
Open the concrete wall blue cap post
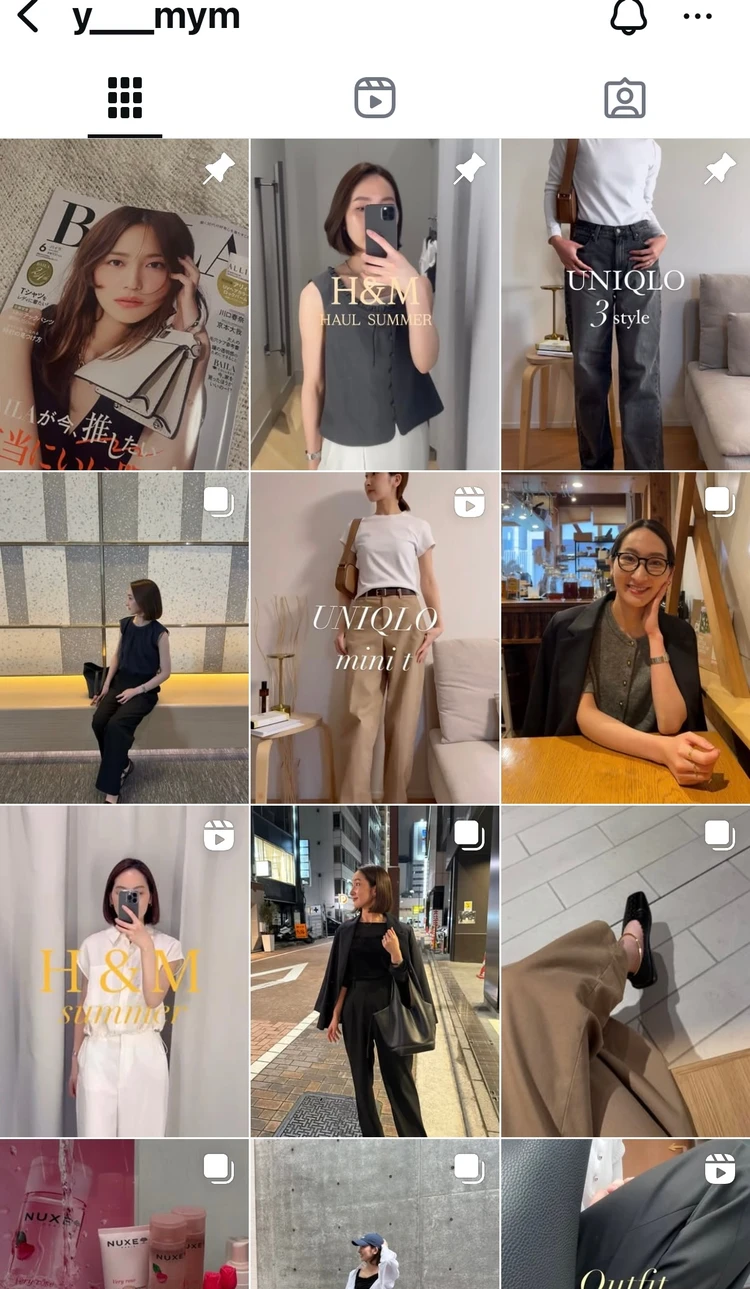click(x=375, y=1215)
